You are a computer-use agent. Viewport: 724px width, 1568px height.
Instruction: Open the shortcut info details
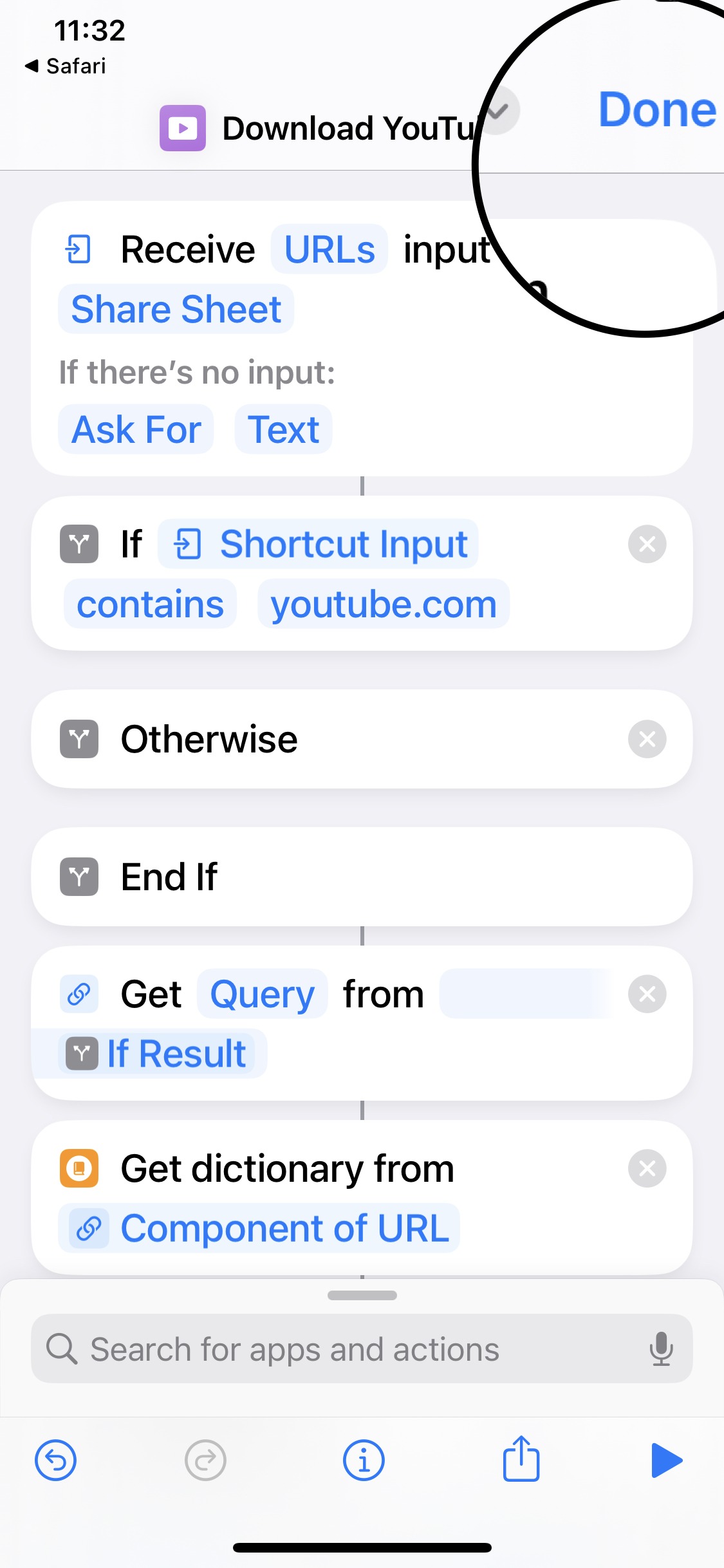point(364,1461)
